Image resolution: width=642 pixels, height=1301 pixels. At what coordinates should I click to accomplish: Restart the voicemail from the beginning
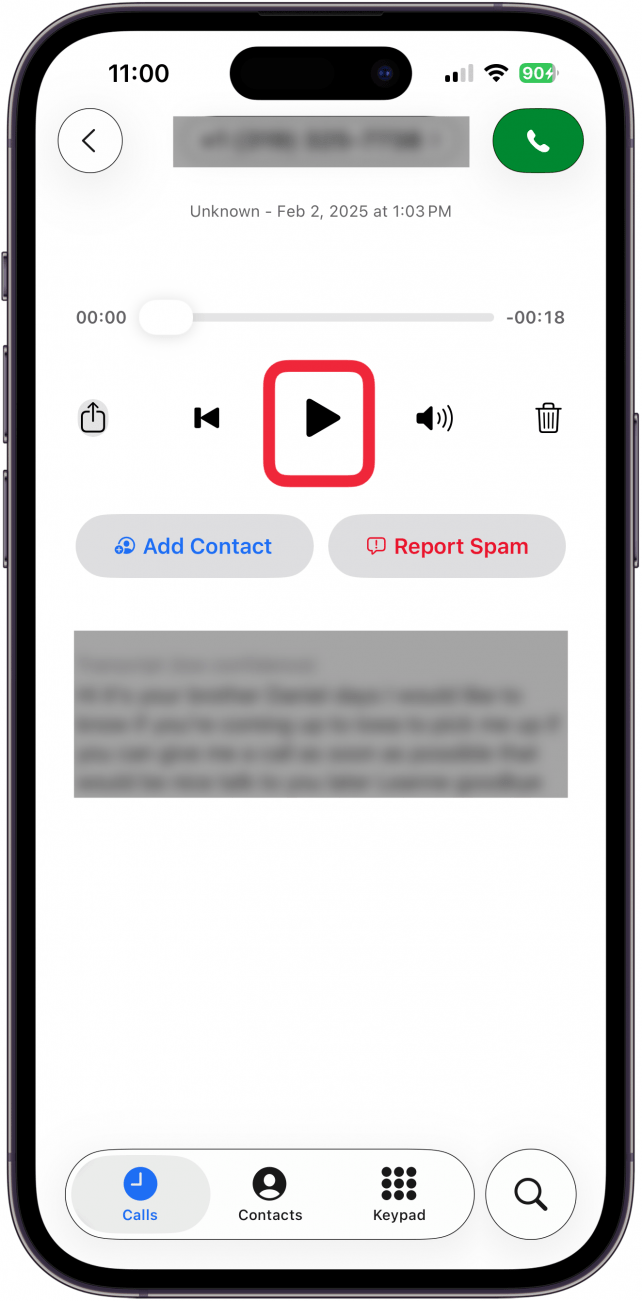coord(207,418)
